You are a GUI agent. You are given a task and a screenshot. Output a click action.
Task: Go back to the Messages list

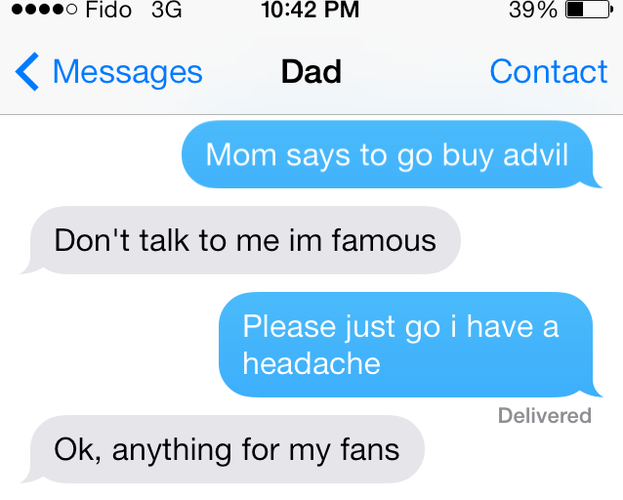pyautogui.click(x=110, y=72)
